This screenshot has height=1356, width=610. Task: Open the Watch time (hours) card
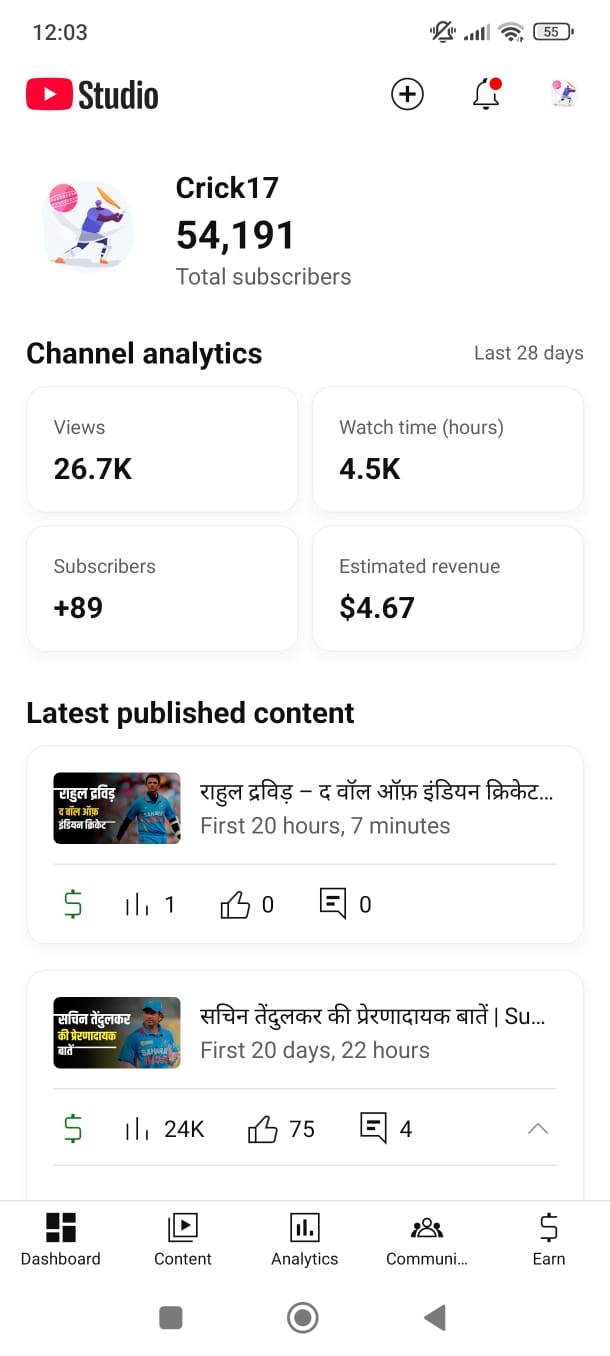[447, 449]
